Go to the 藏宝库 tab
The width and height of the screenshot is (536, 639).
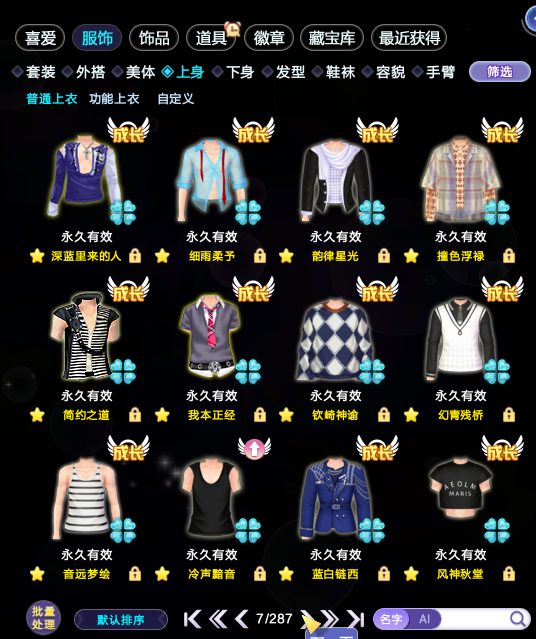(x=331, y=38)
